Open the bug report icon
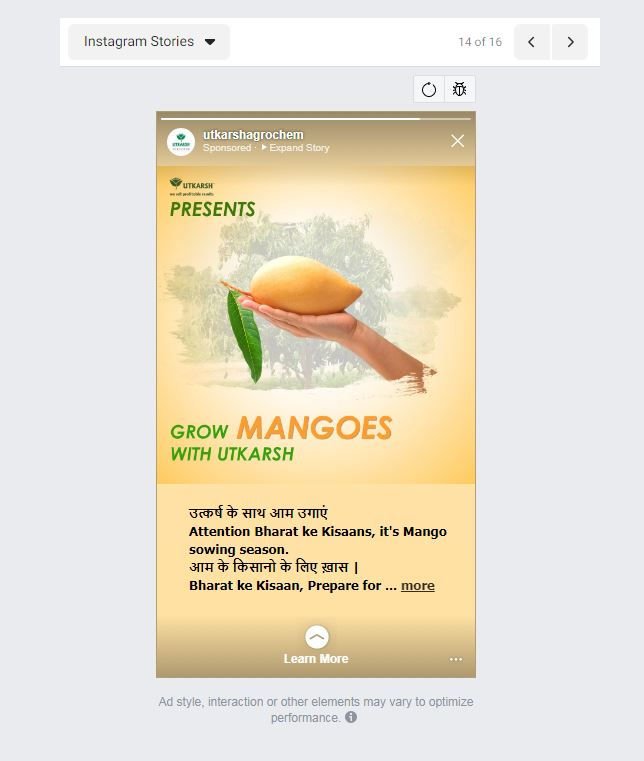This screenshot has width=644, height=761. coord(459,89)
